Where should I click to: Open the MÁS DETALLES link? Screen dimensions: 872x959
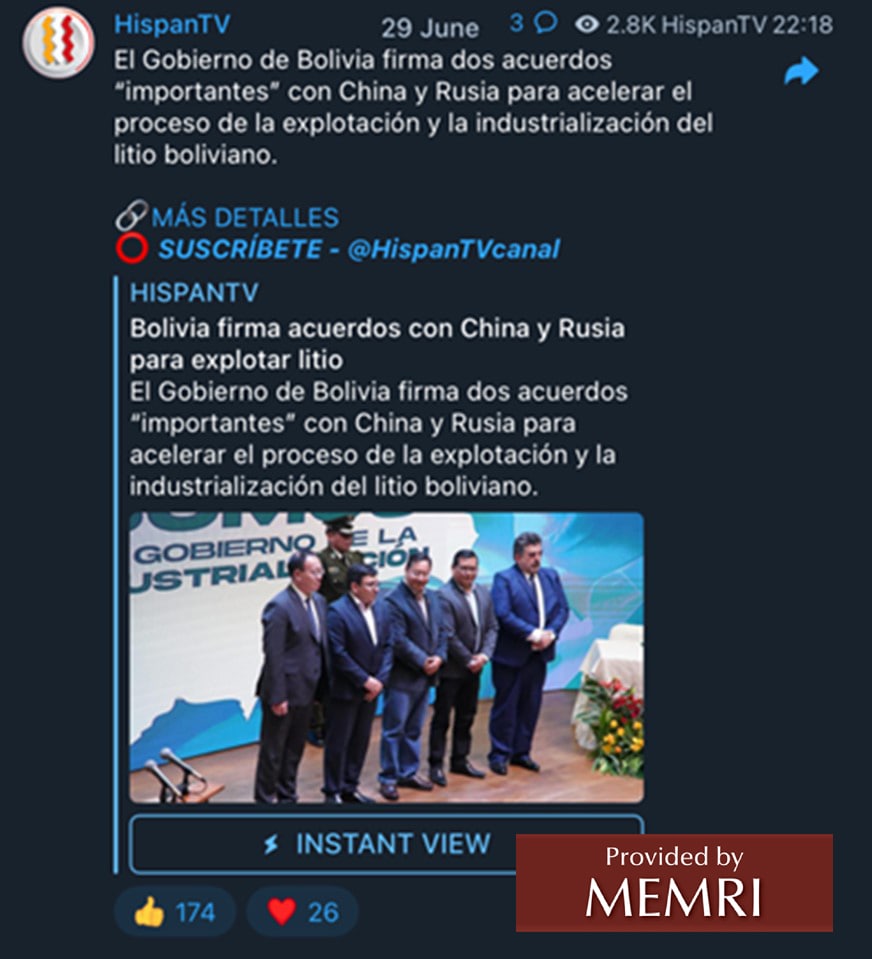(245, 217)
